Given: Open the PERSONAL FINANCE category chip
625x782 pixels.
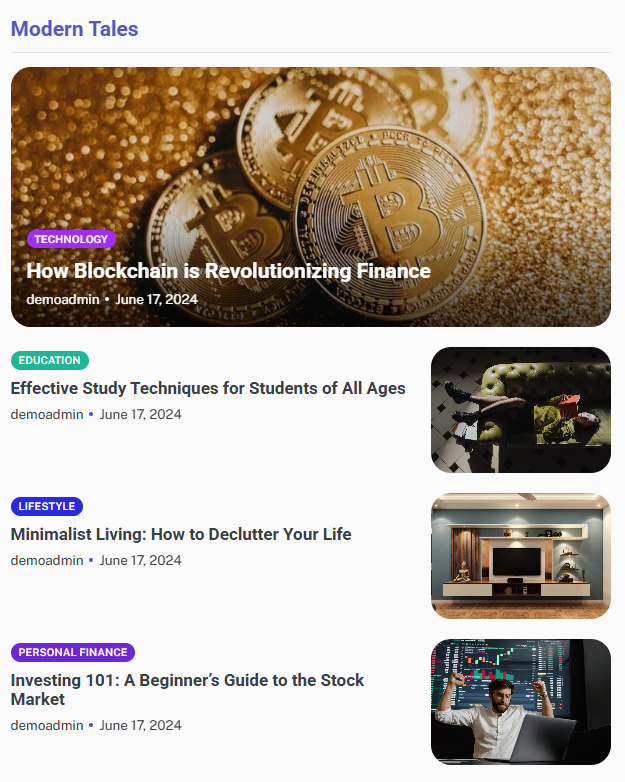Looking at the screenshot, I should click(73, 652).
